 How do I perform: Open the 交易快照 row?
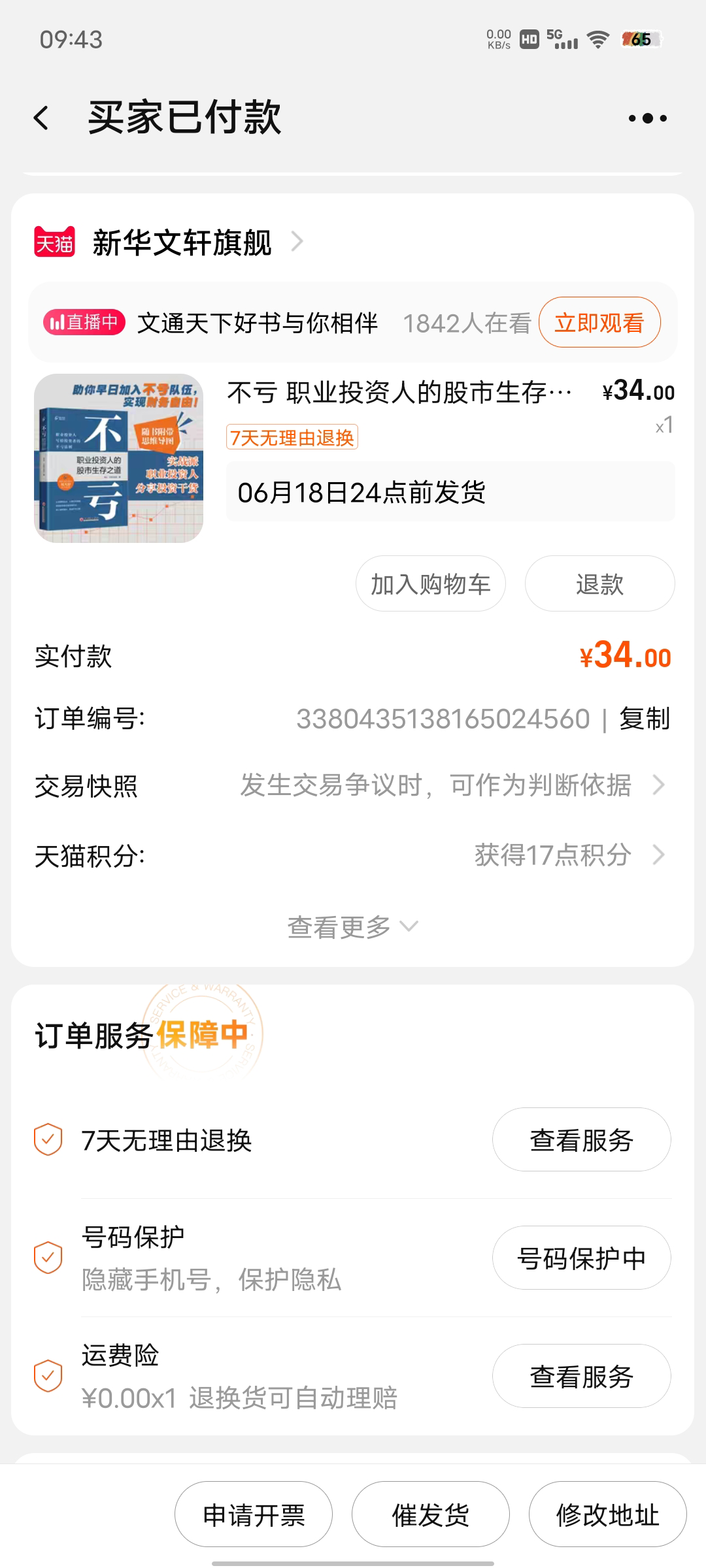click(x=353, y=785)
